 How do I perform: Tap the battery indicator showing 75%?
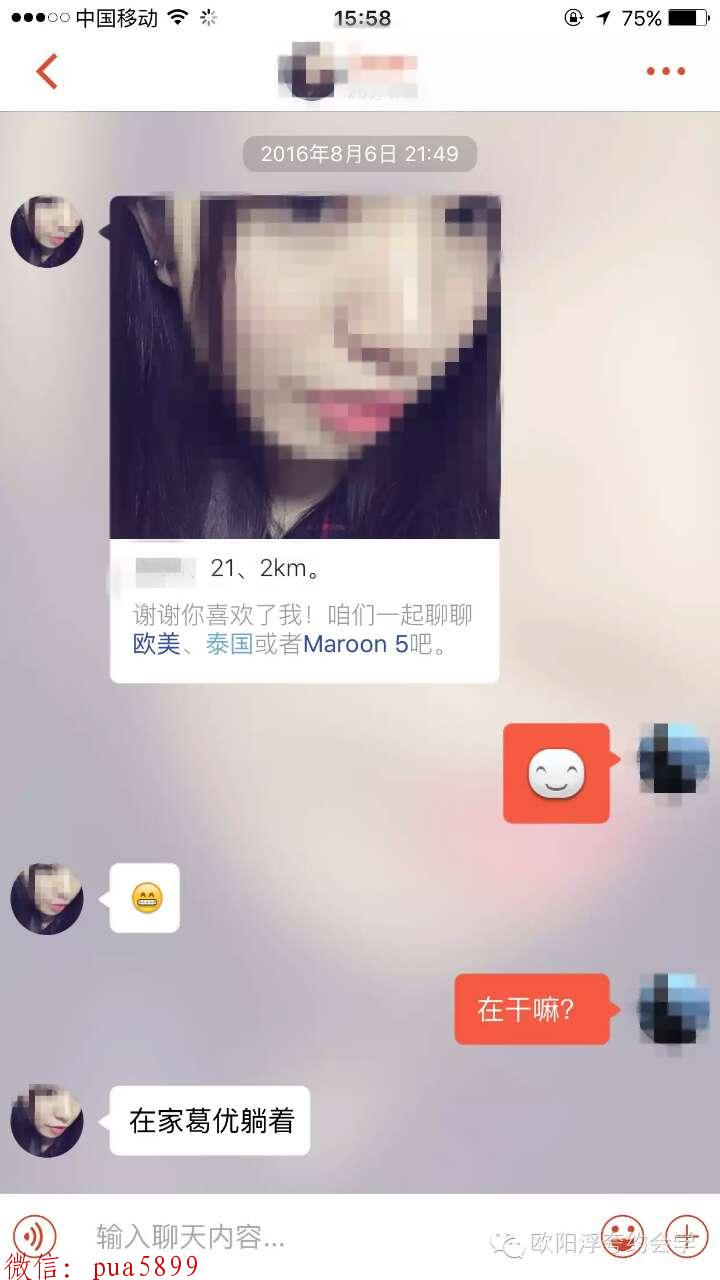(689, 17)
